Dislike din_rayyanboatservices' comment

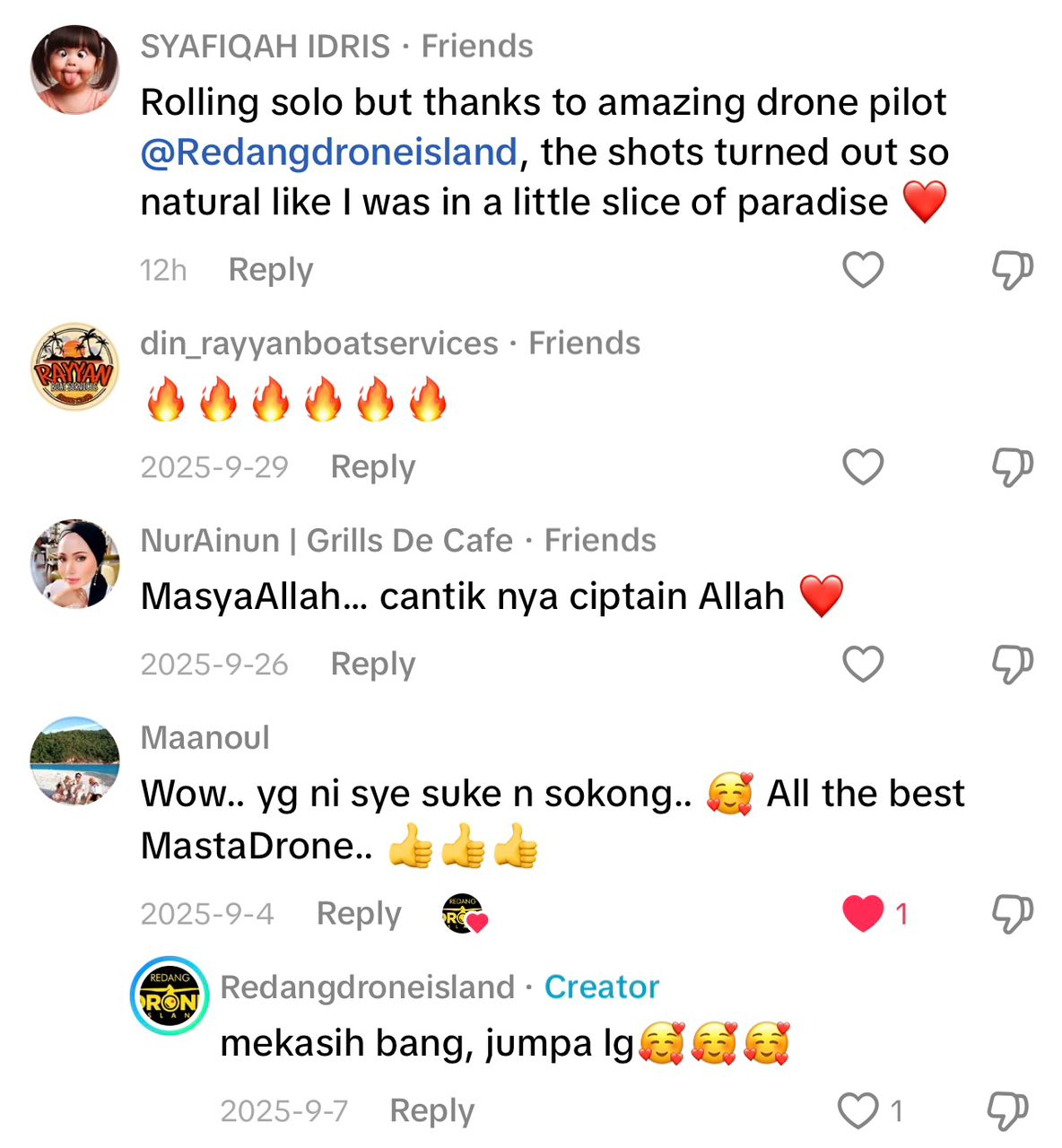(1012, 467)
